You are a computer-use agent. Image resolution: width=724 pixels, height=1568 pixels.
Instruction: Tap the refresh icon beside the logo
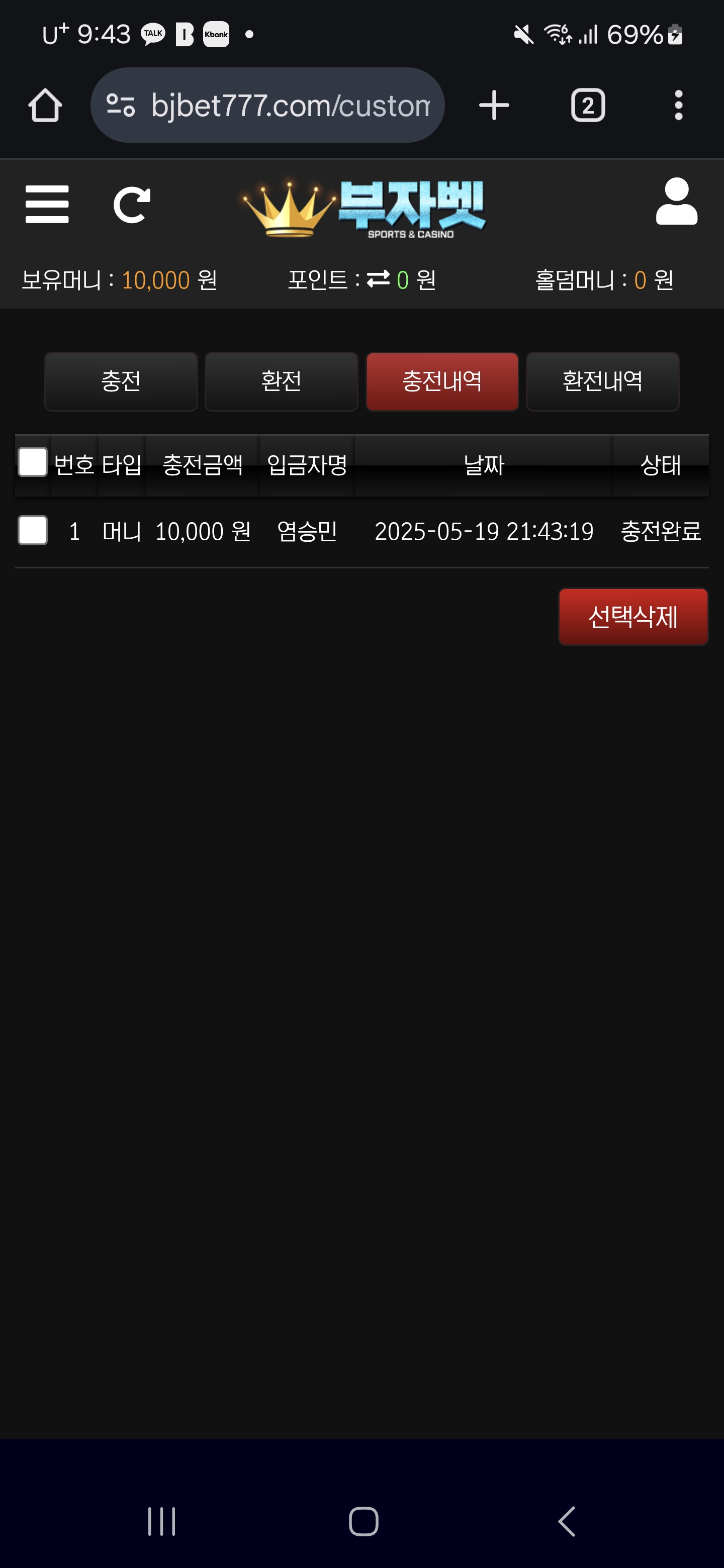click(132, 205)
